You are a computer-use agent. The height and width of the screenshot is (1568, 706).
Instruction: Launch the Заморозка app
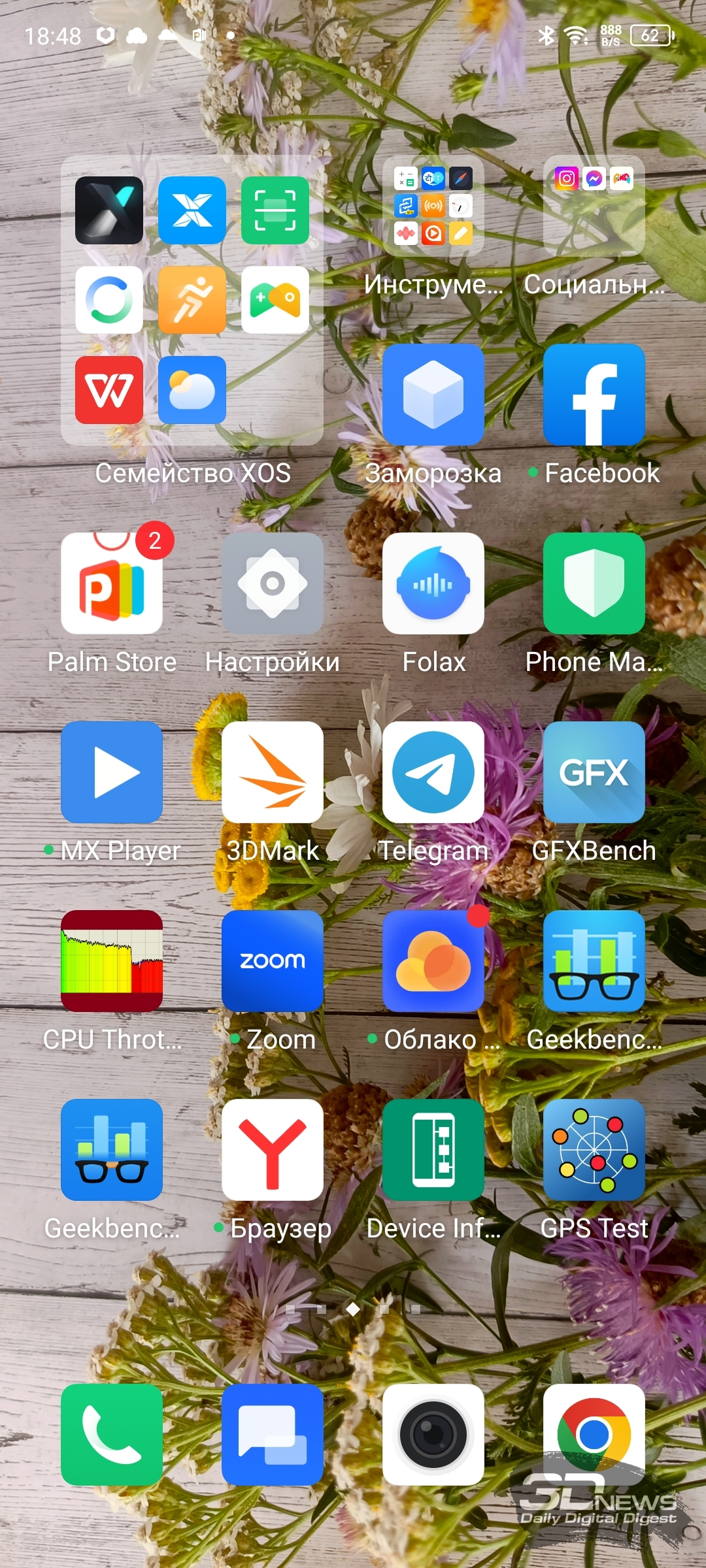coord(433,395)
